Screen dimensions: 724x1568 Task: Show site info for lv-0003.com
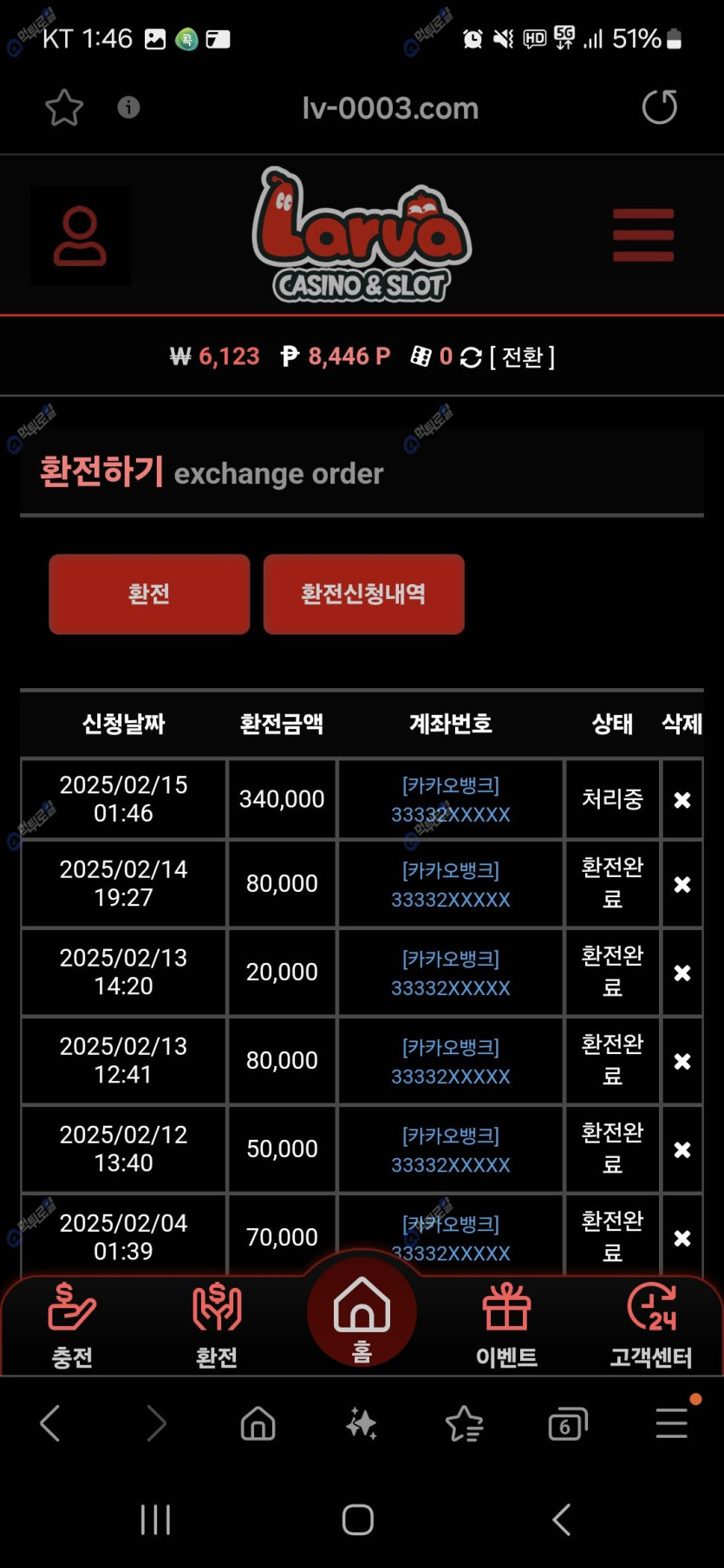coord(128,107)
